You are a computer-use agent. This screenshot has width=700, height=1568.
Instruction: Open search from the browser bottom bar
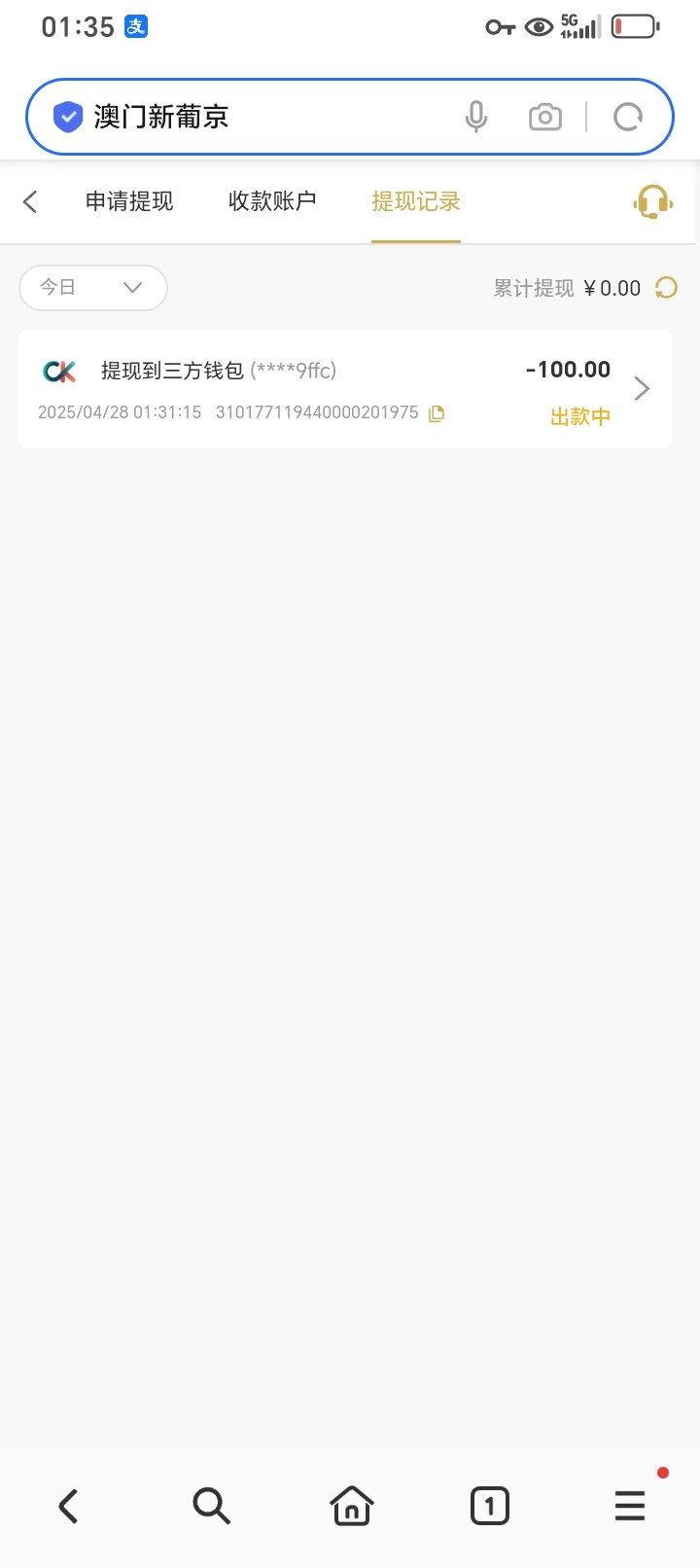tap(211, 1506)
